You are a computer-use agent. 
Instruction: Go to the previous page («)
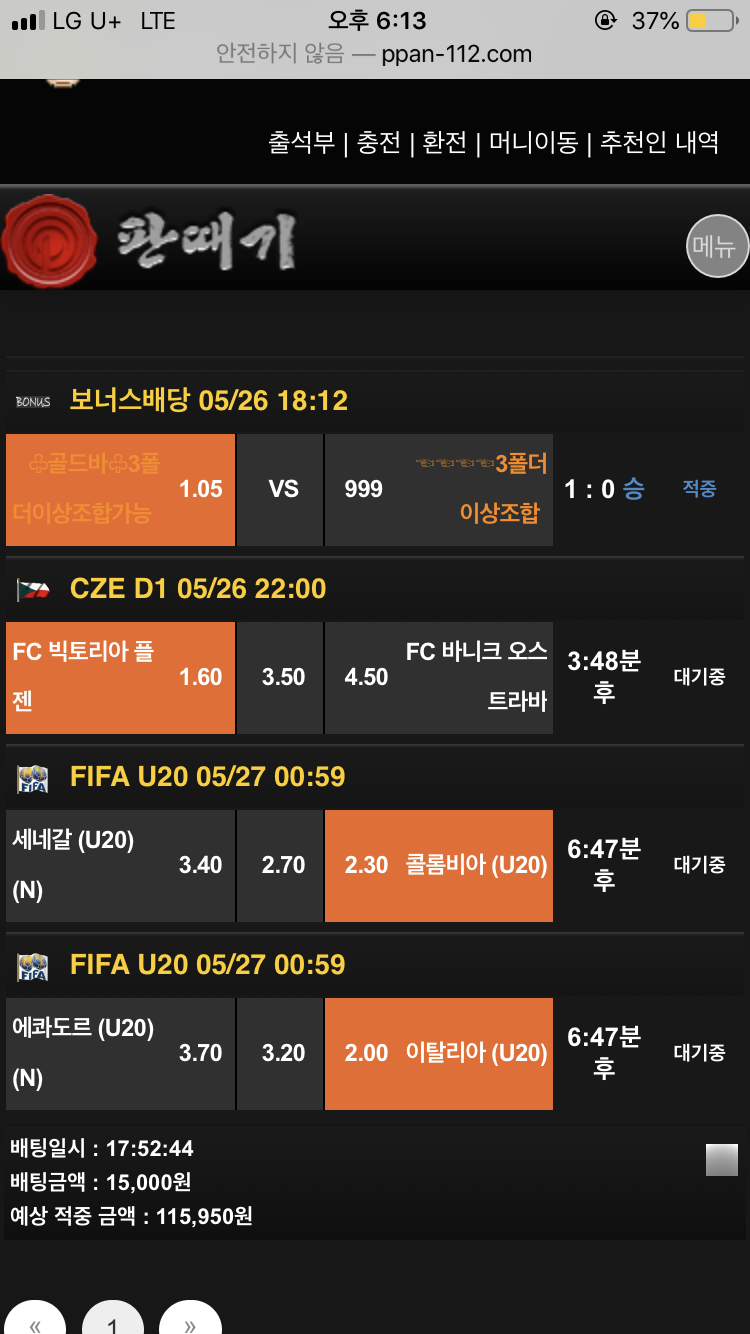[35, 1320]
